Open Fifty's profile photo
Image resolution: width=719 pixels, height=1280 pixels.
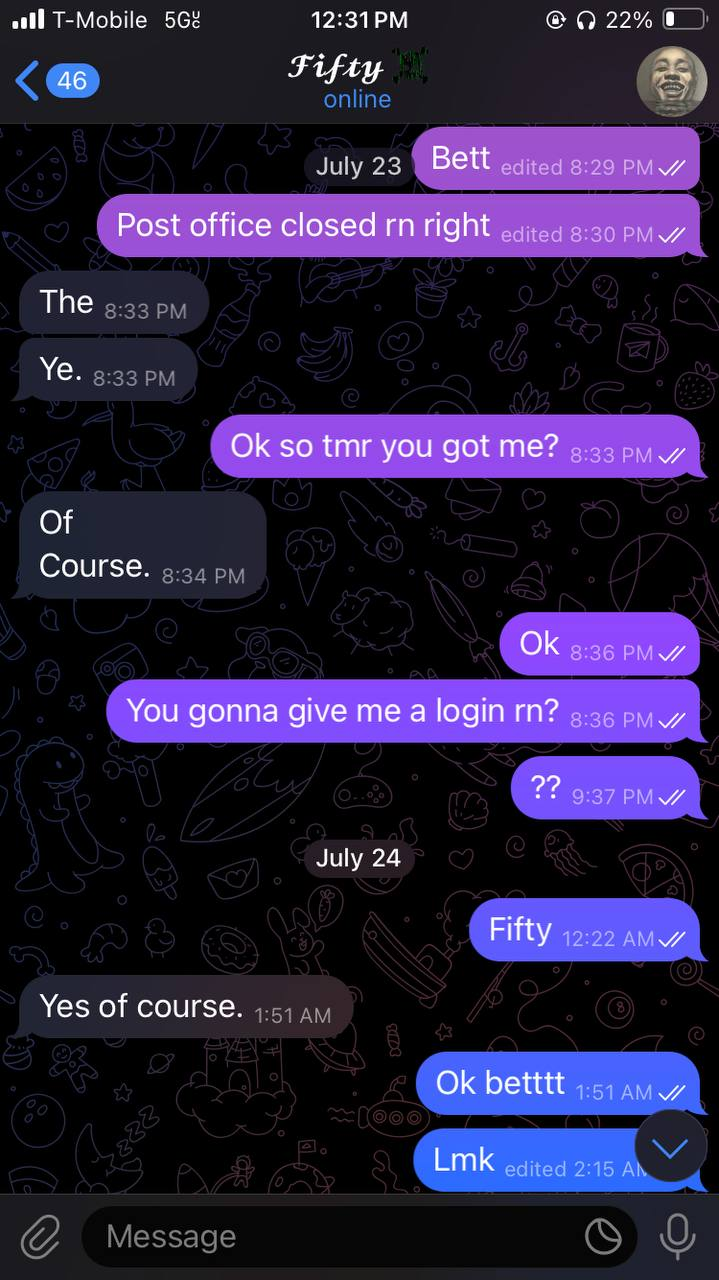pos(671,81)
